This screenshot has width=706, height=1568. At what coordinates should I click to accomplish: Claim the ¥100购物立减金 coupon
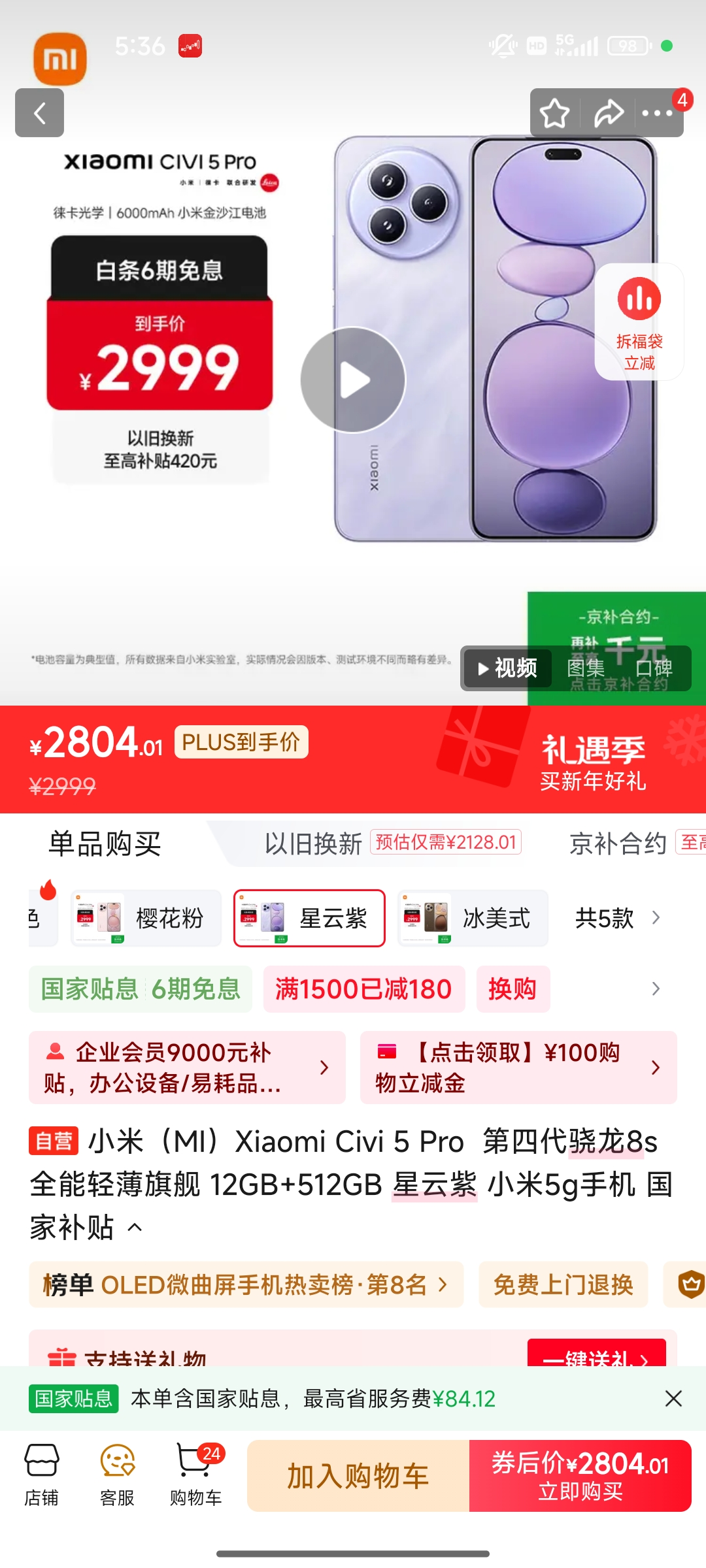tap(518, 1068)
